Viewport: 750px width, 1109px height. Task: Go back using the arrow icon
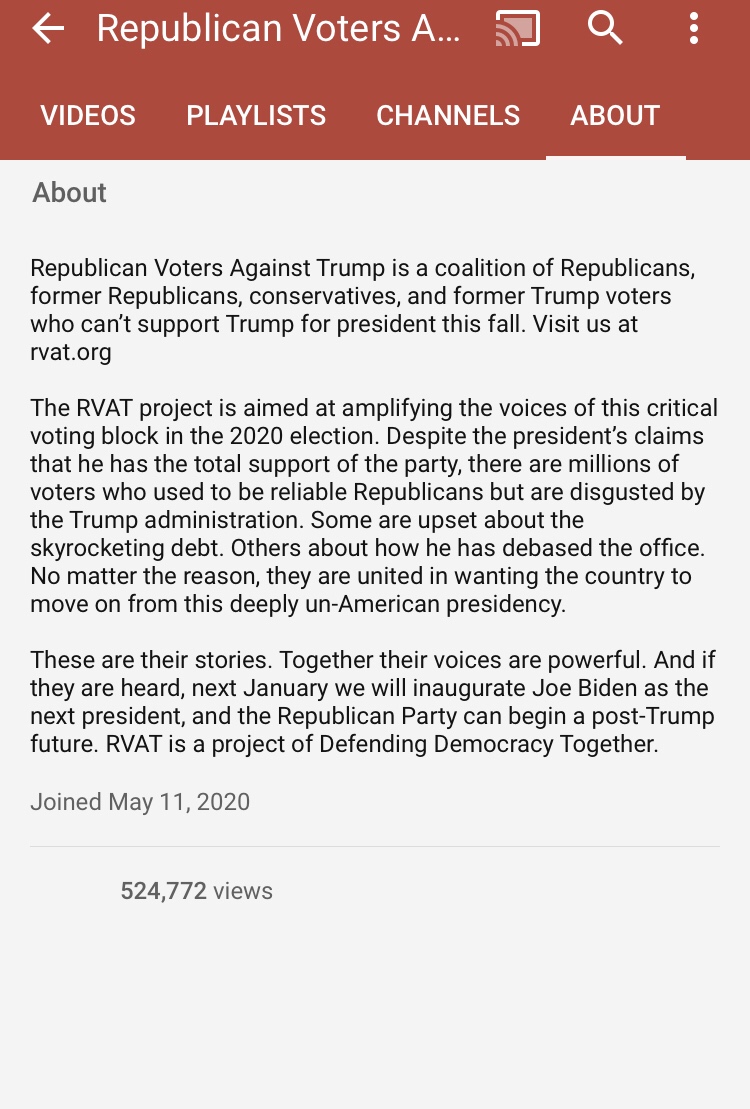48,29
